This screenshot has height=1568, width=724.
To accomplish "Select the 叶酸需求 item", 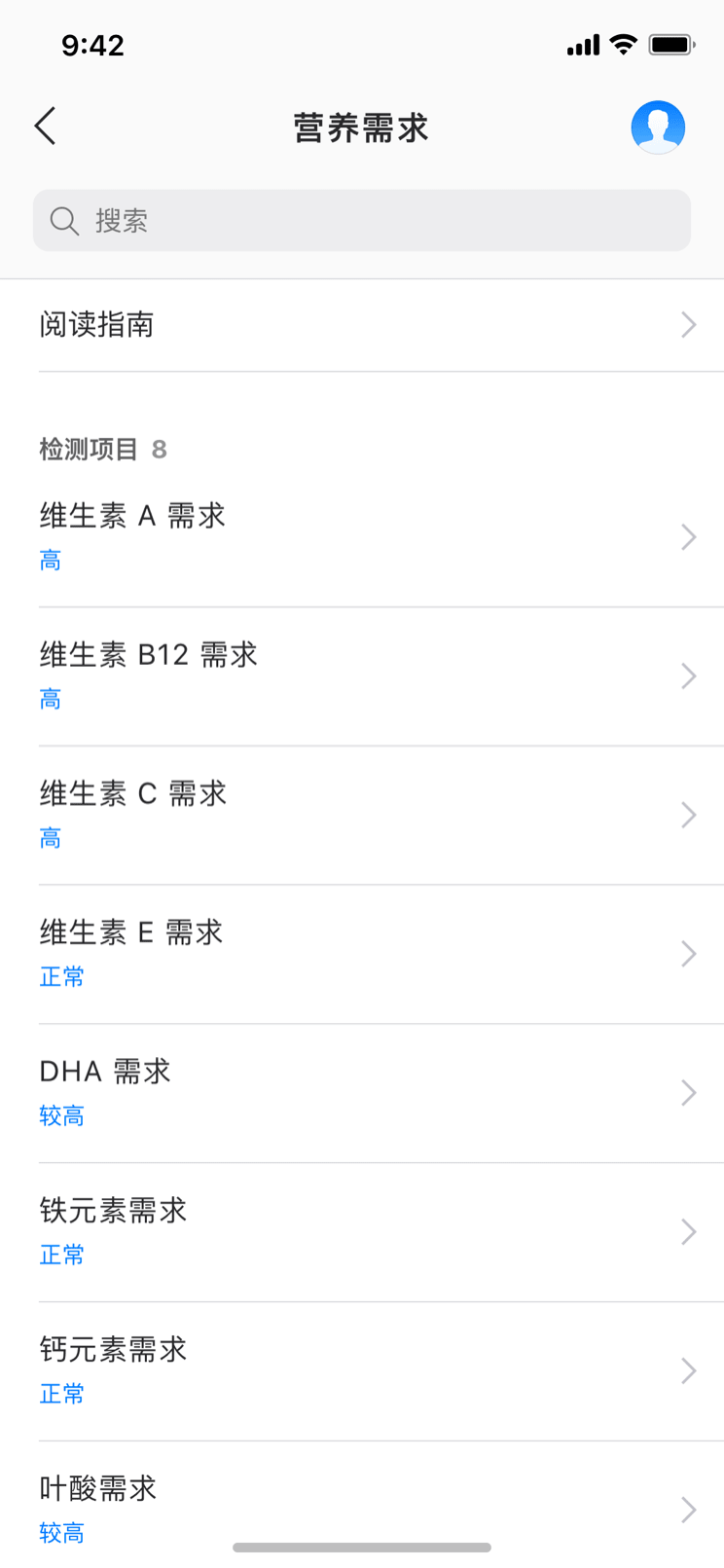I will pyautogui.click(x=362, y=1505).
